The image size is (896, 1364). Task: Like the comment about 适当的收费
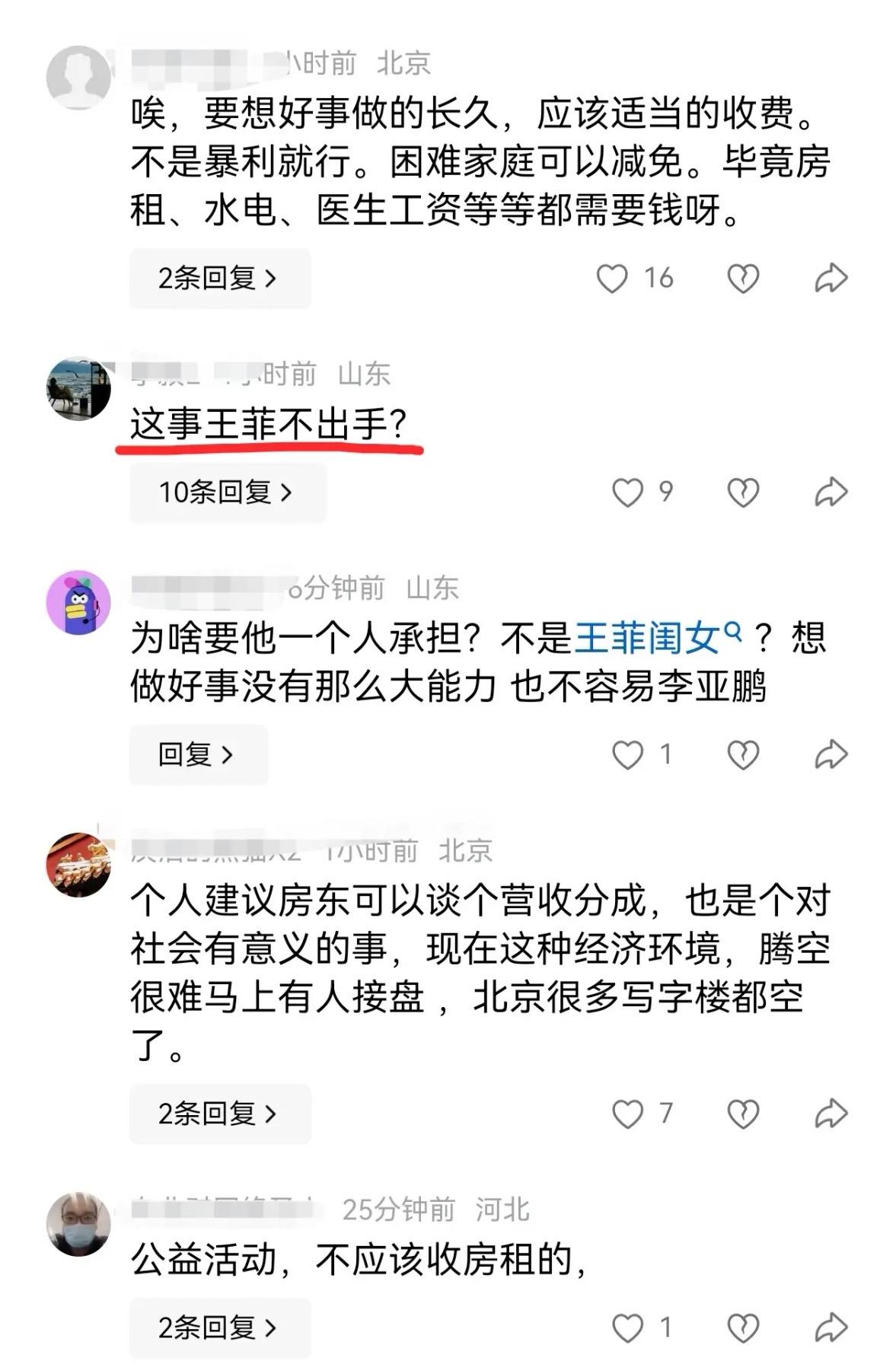pos(611,279)
